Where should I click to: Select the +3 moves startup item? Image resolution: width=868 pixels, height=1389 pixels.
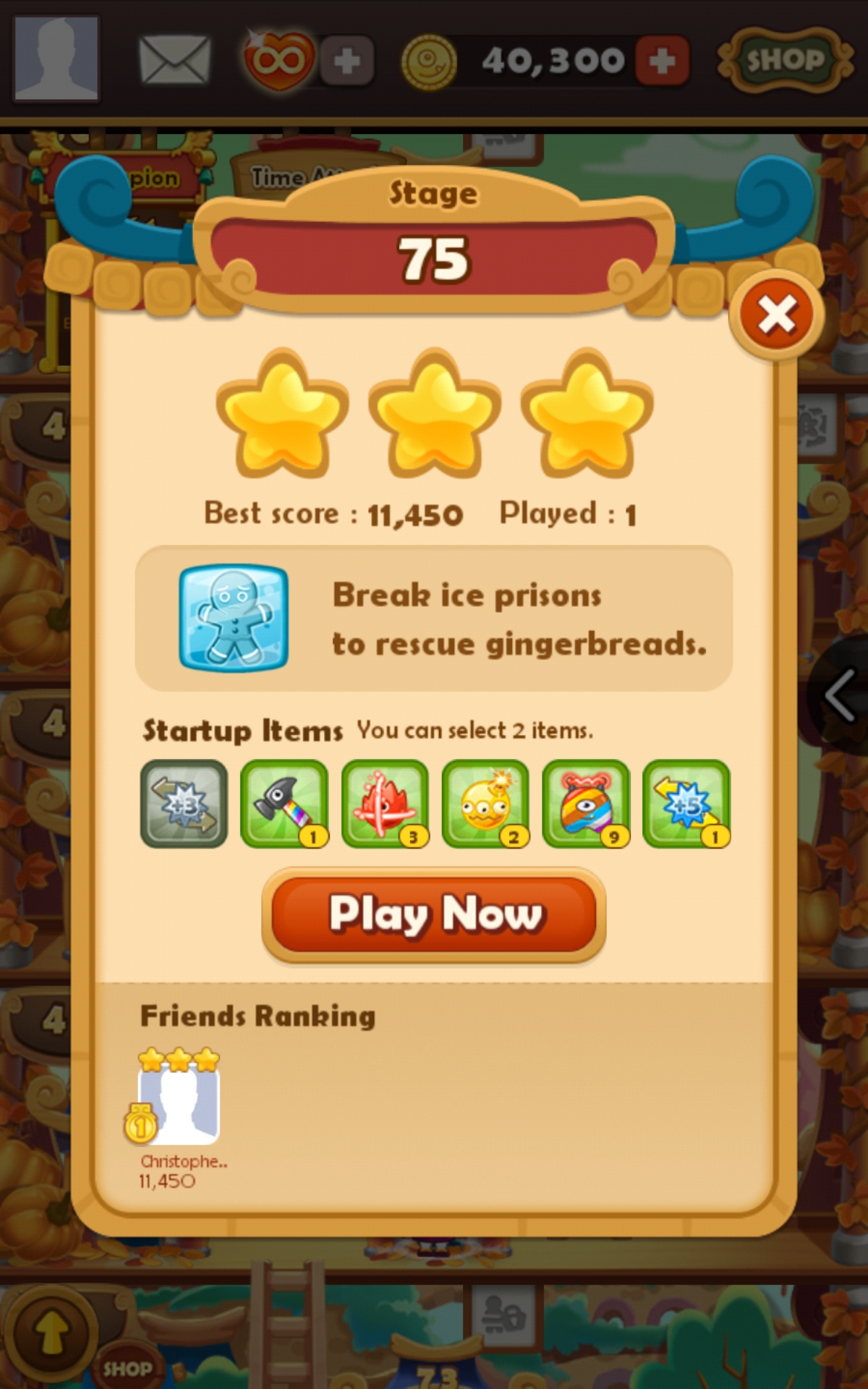coord(184,803)
